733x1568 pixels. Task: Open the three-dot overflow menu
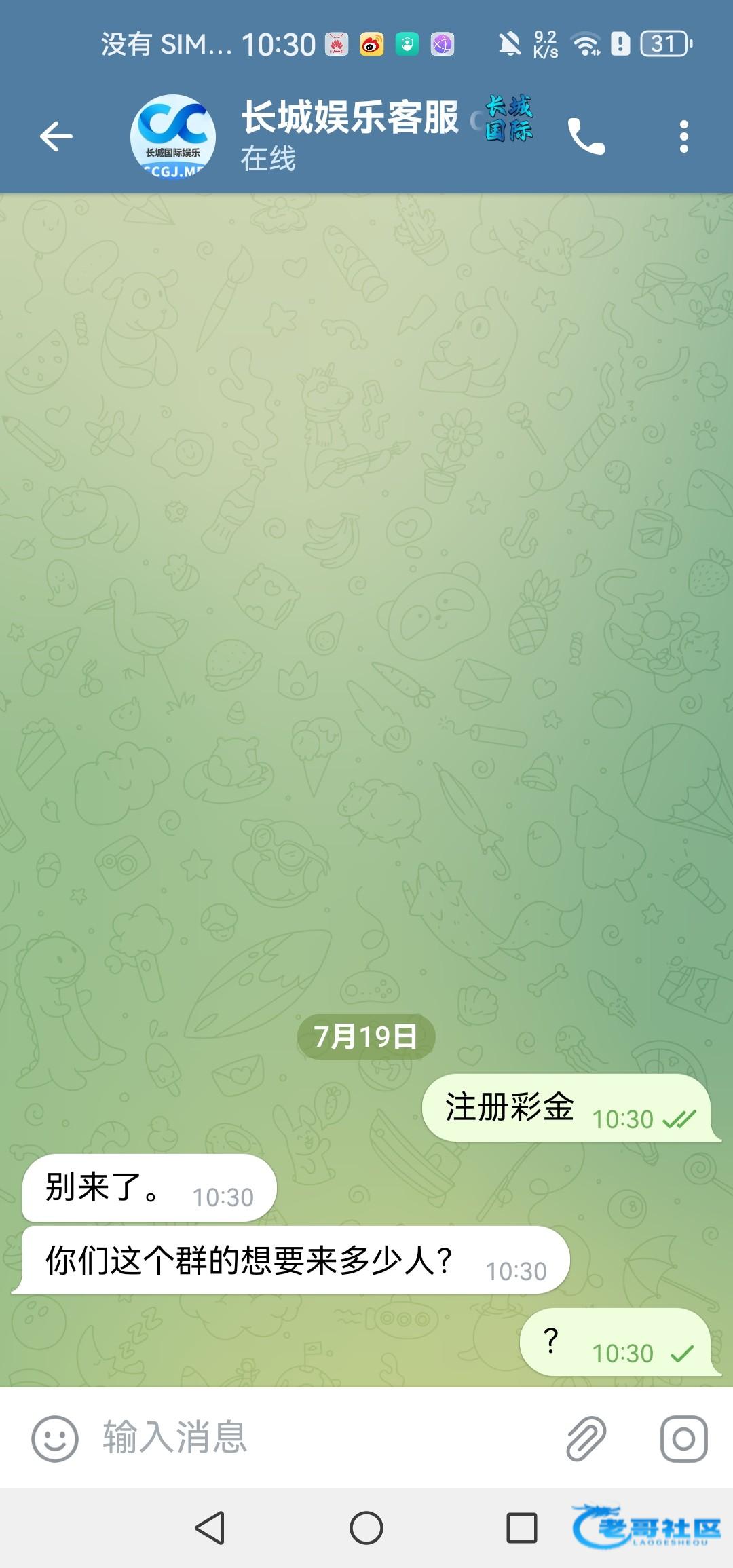pyautogui.click(x=683, y=136)
